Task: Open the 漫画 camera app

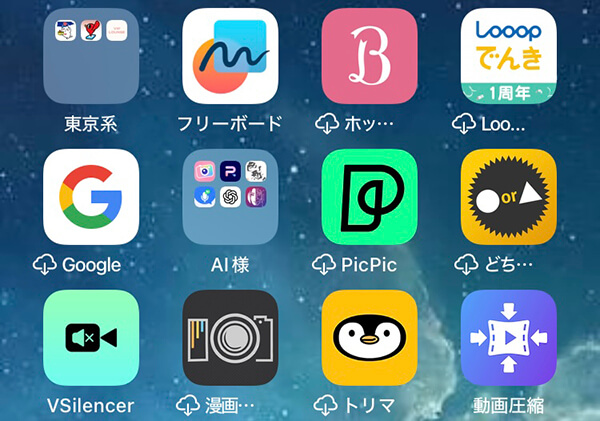Action: [x=230, y=338]
